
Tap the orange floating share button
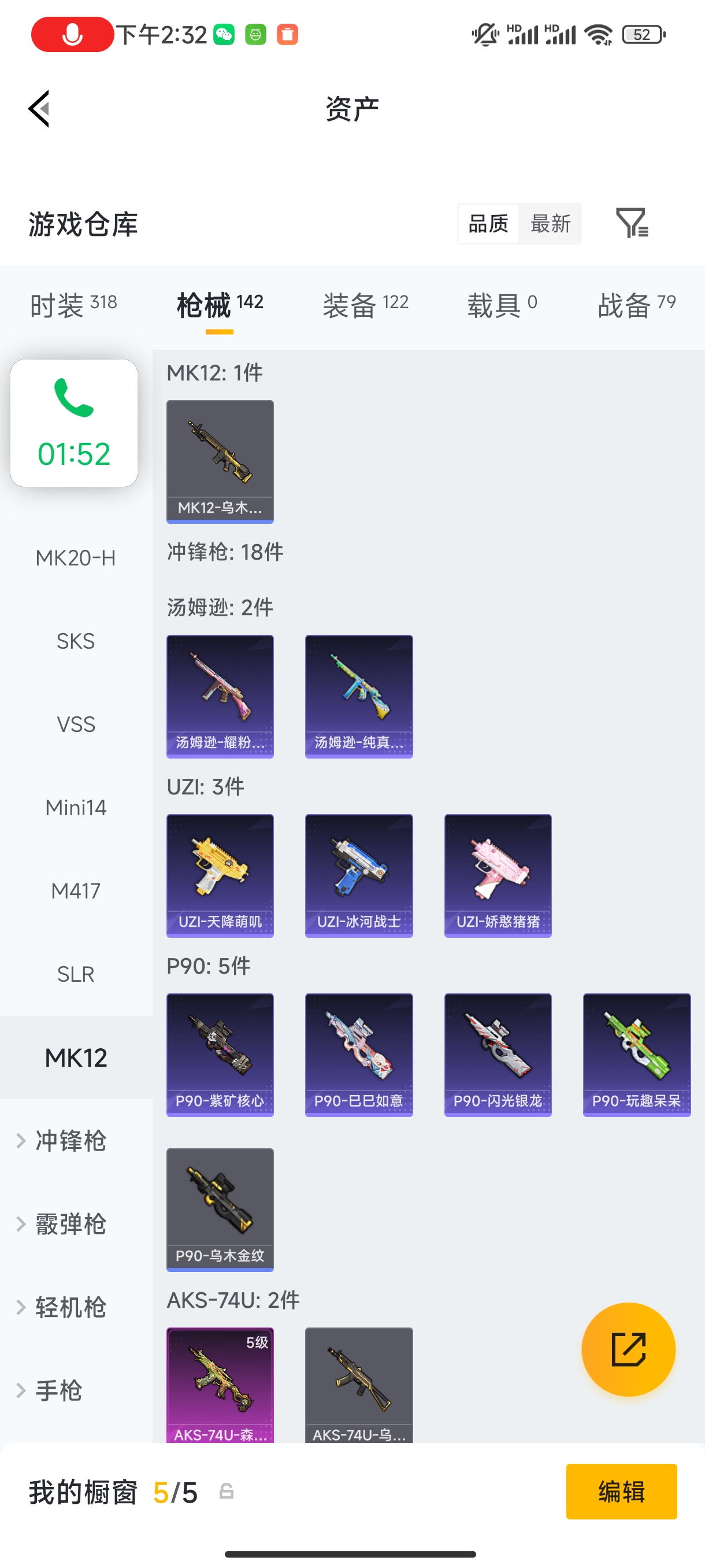tap(628, 1349)
